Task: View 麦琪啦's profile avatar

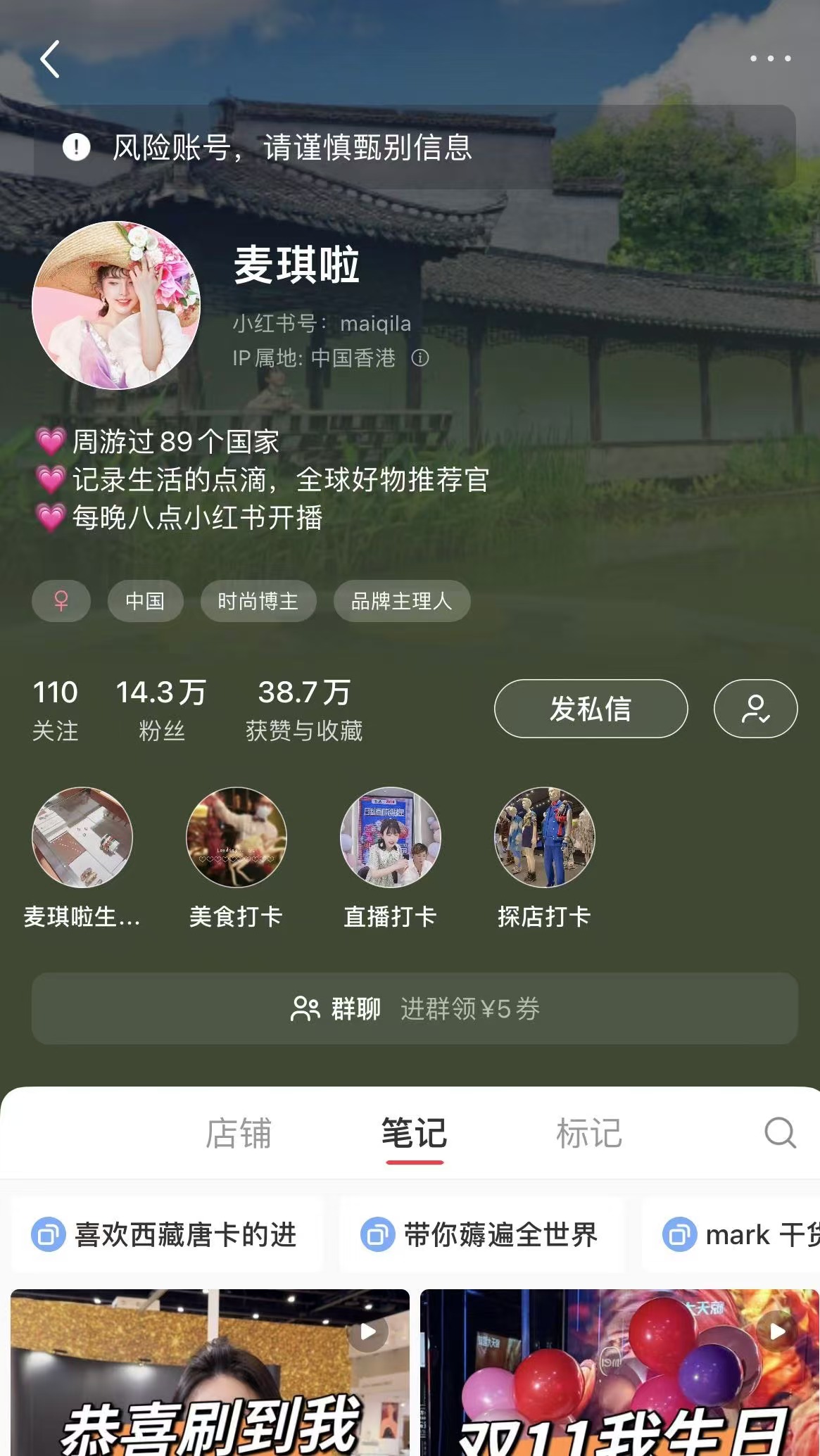Action: click(116, 305)
